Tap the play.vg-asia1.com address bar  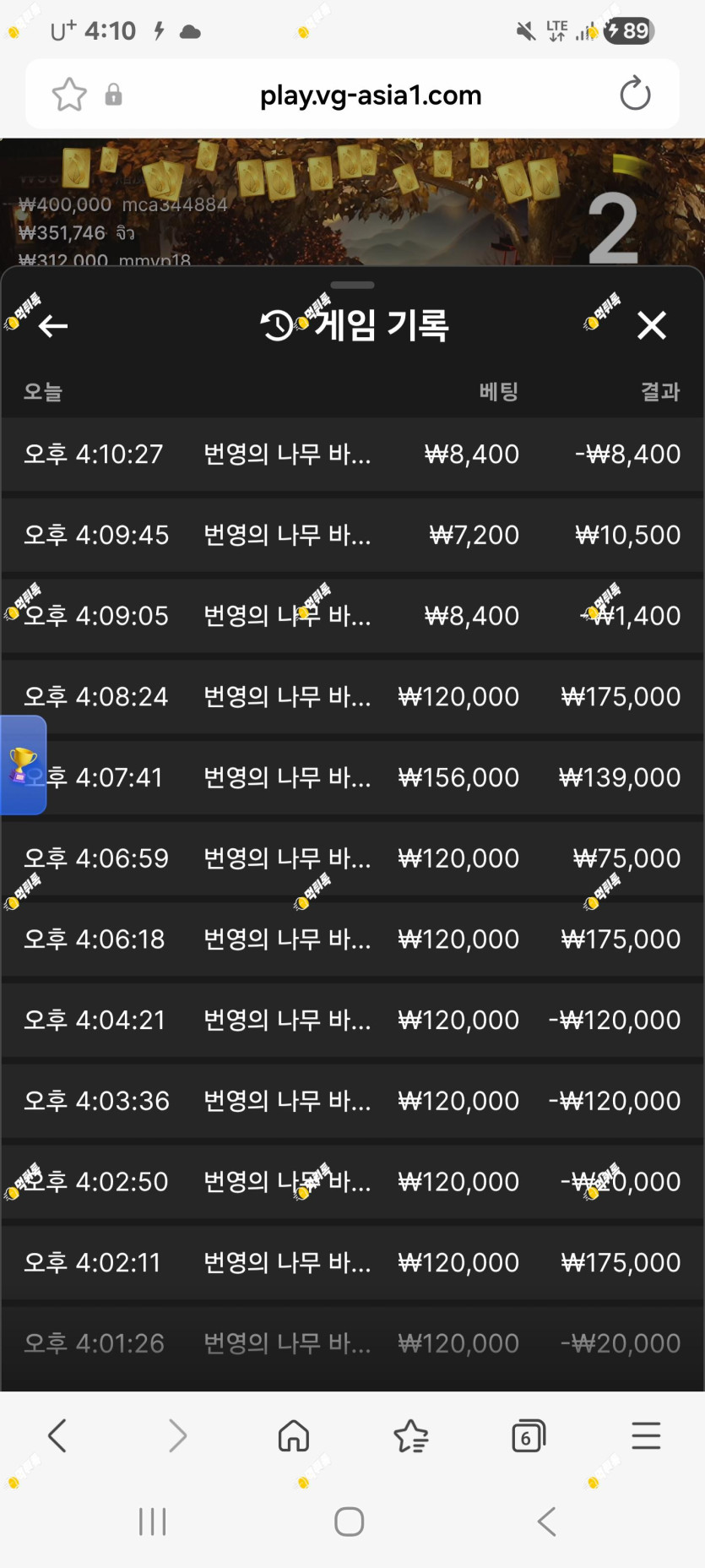(x=371, y=95)
